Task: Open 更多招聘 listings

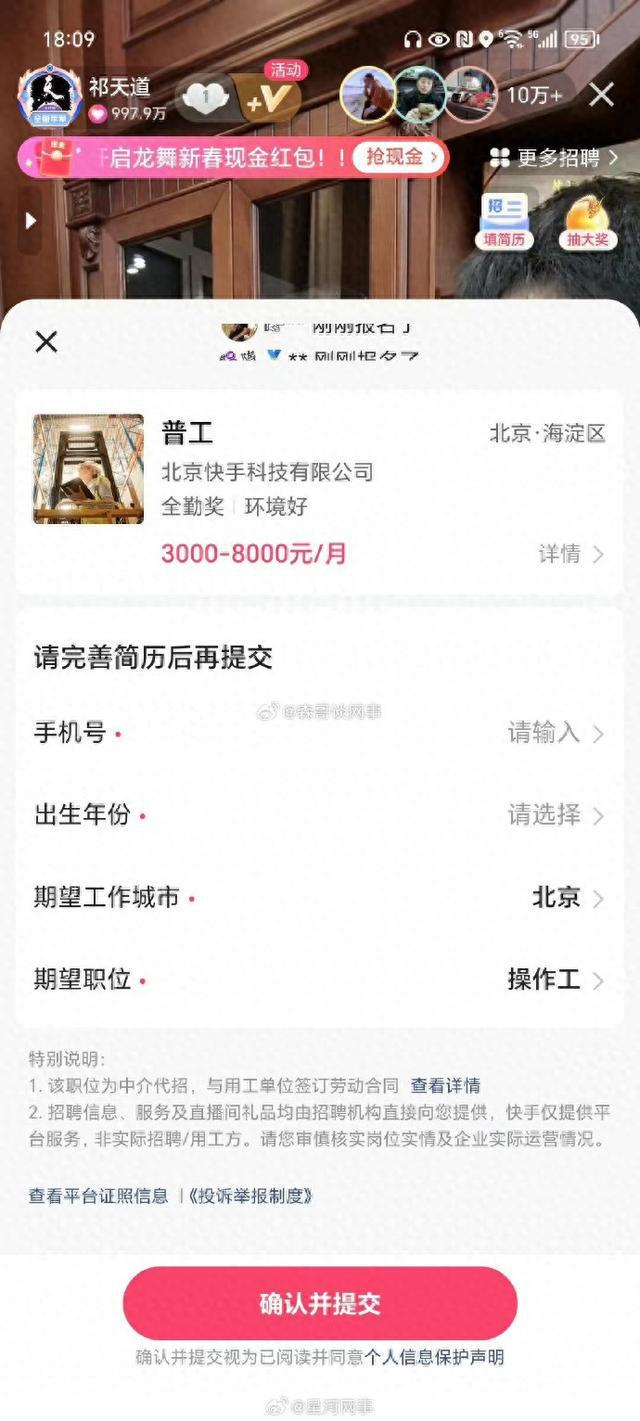Action: (x=554, y=157)
